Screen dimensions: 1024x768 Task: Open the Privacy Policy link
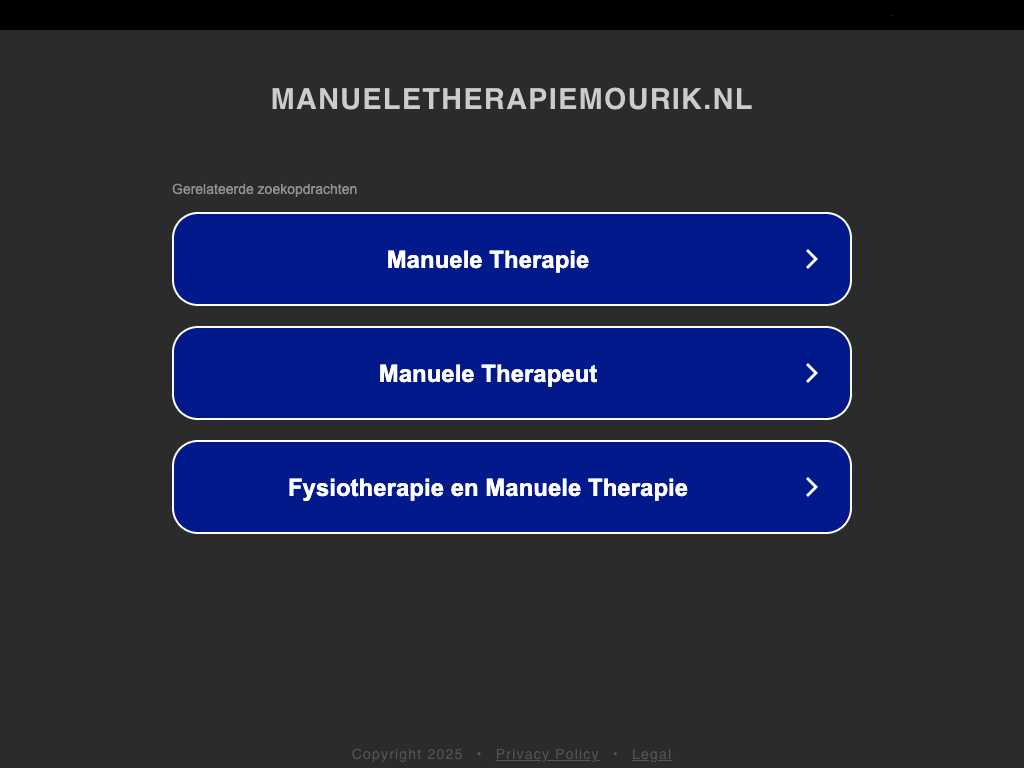(547, 754)
